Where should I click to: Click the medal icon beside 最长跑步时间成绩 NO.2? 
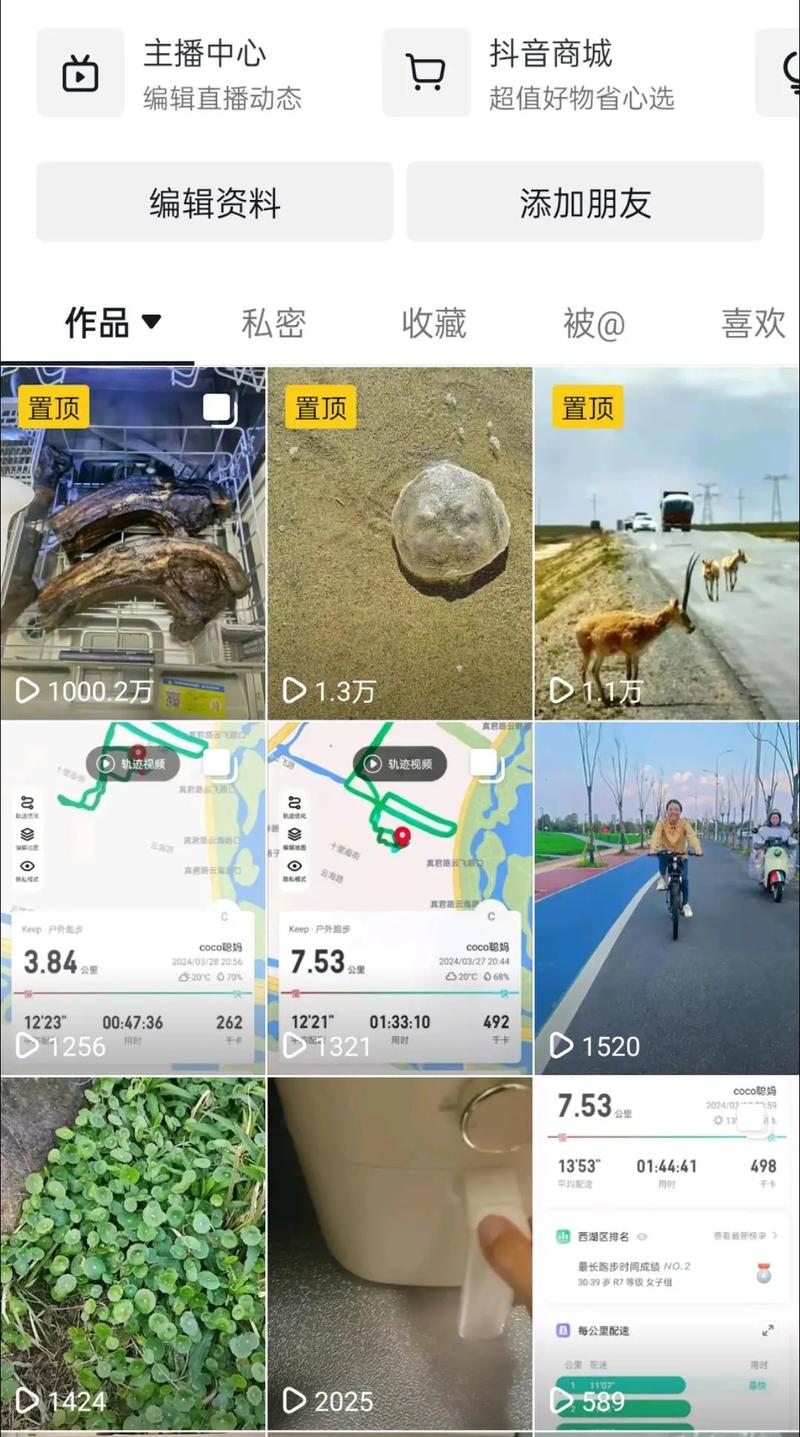[763, 1274]
